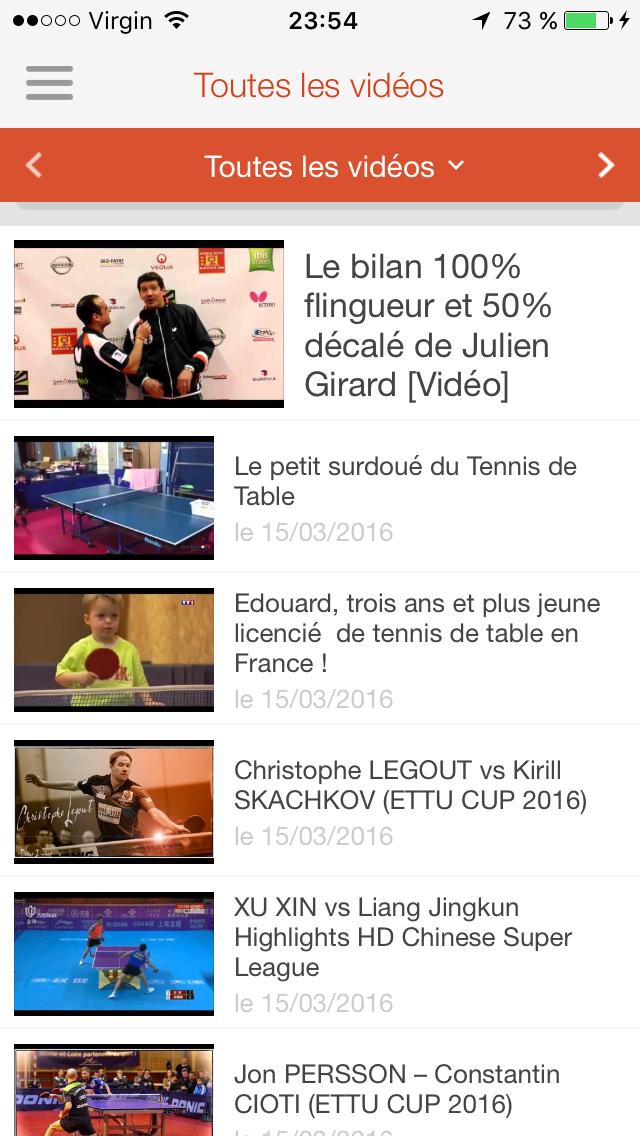
Task: Go to the next category with right arrow
Action: (606, 165)
